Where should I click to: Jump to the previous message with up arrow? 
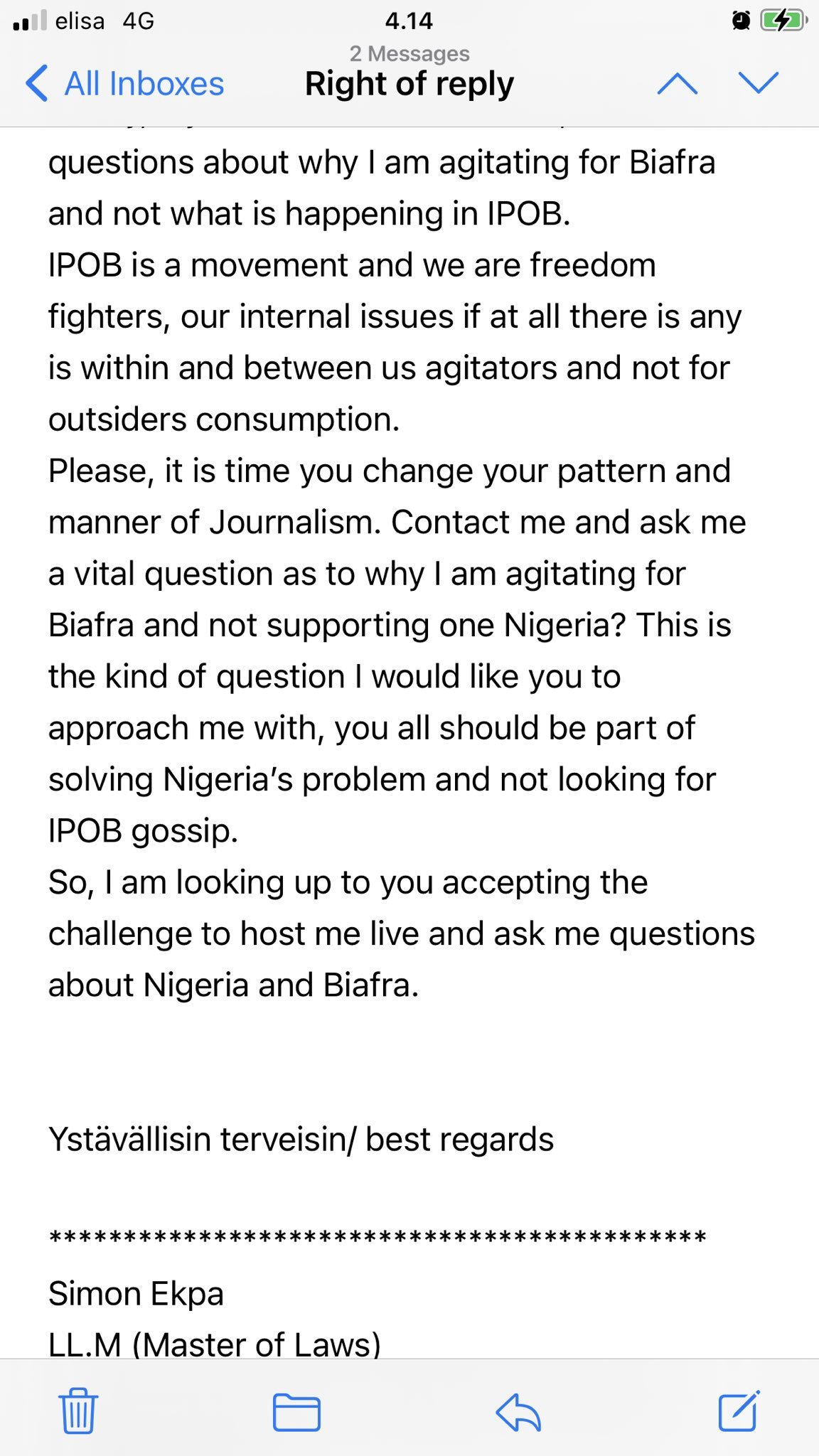point(678,84)
